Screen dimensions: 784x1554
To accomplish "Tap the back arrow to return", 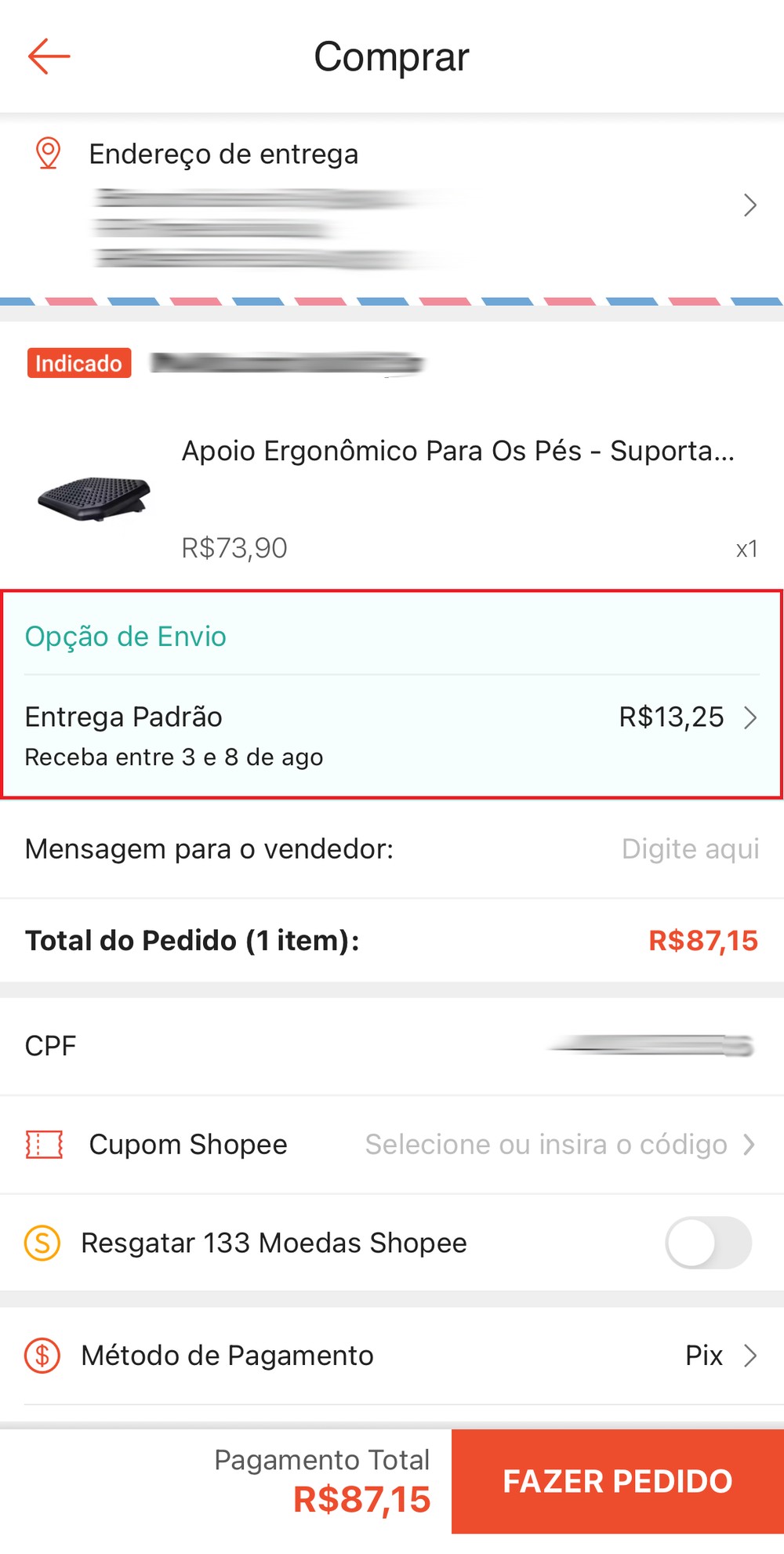I will click(49, 56).
